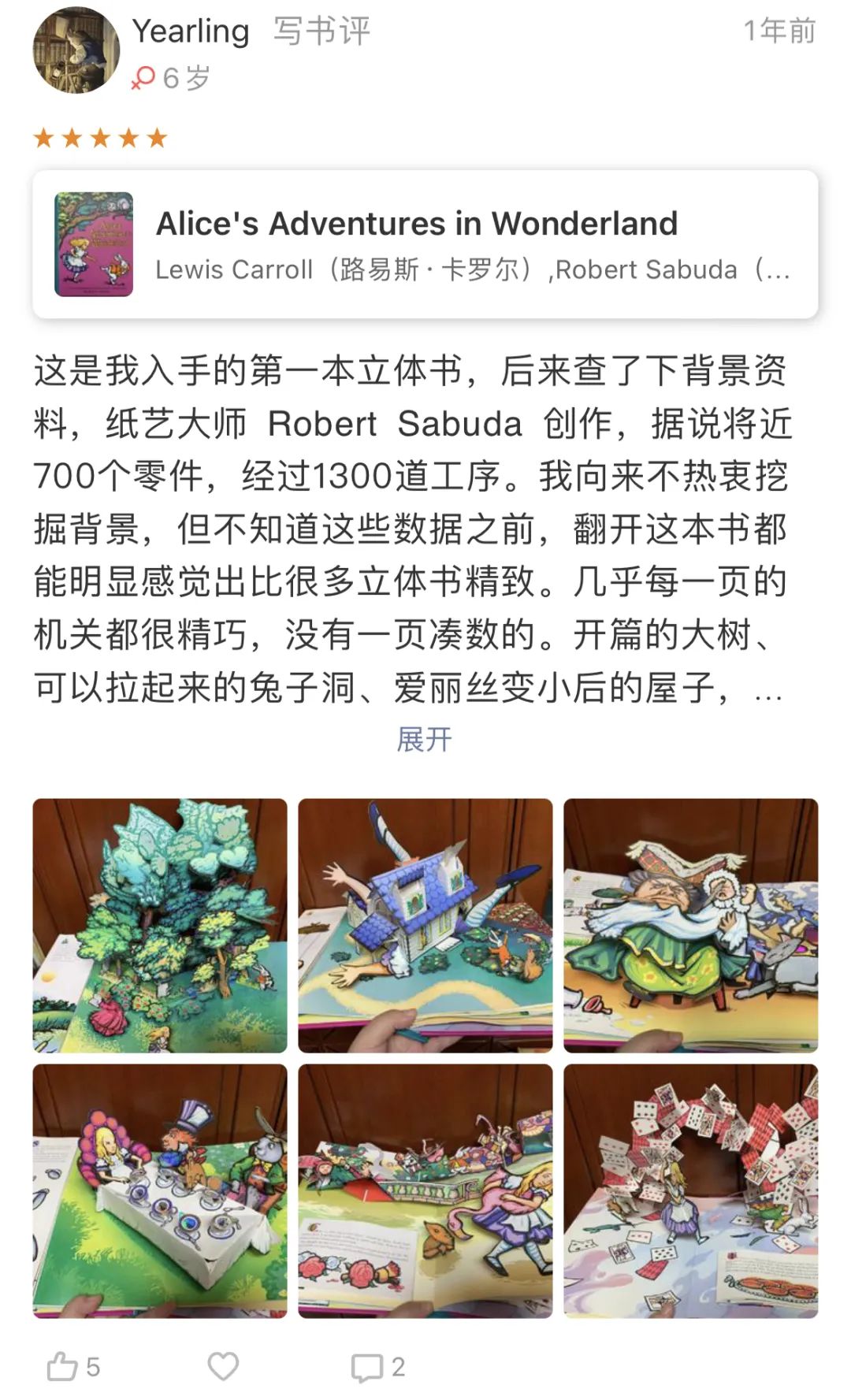The width and height of the screenshot is (851, 1400).
Task: Open the Duchess pop-up photo
Action: click(x=690, y=926)
